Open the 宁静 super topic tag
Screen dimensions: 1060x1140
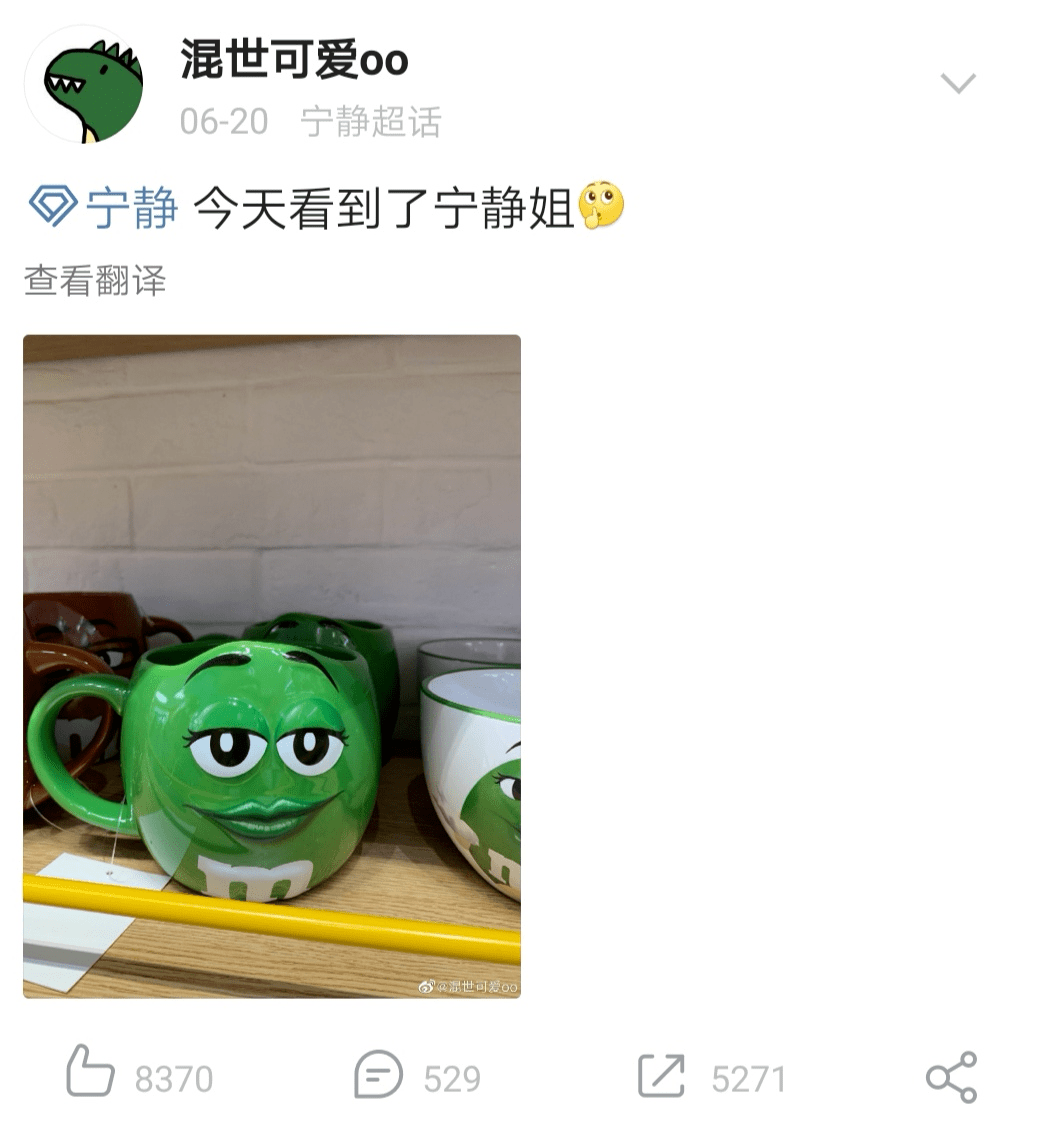click(105, 208)
